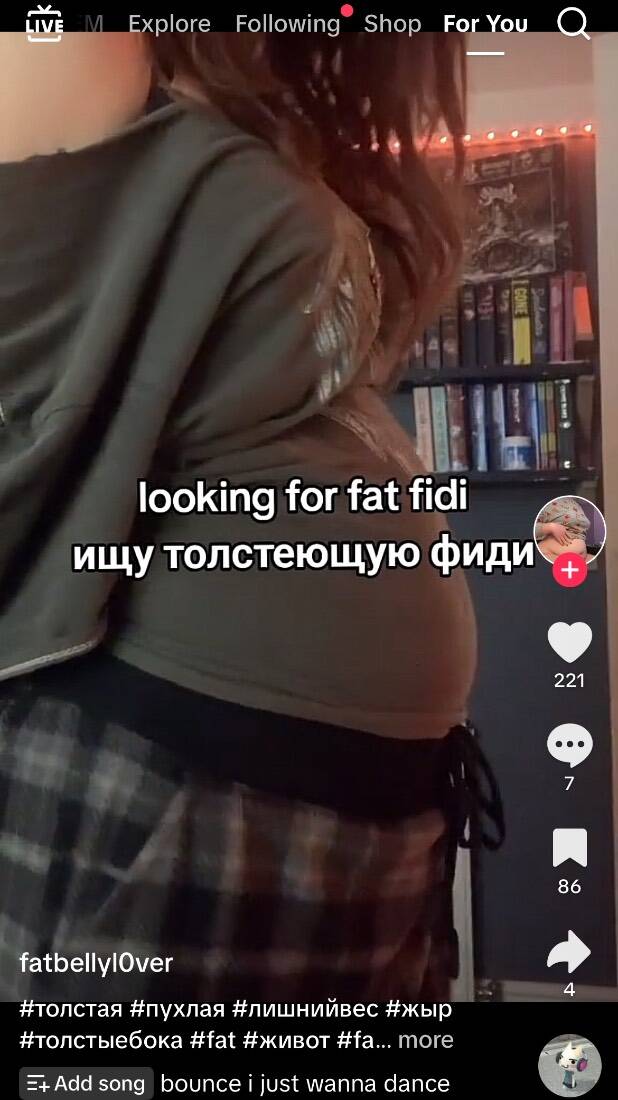Open the creator's profile picture

coord(570,531)
